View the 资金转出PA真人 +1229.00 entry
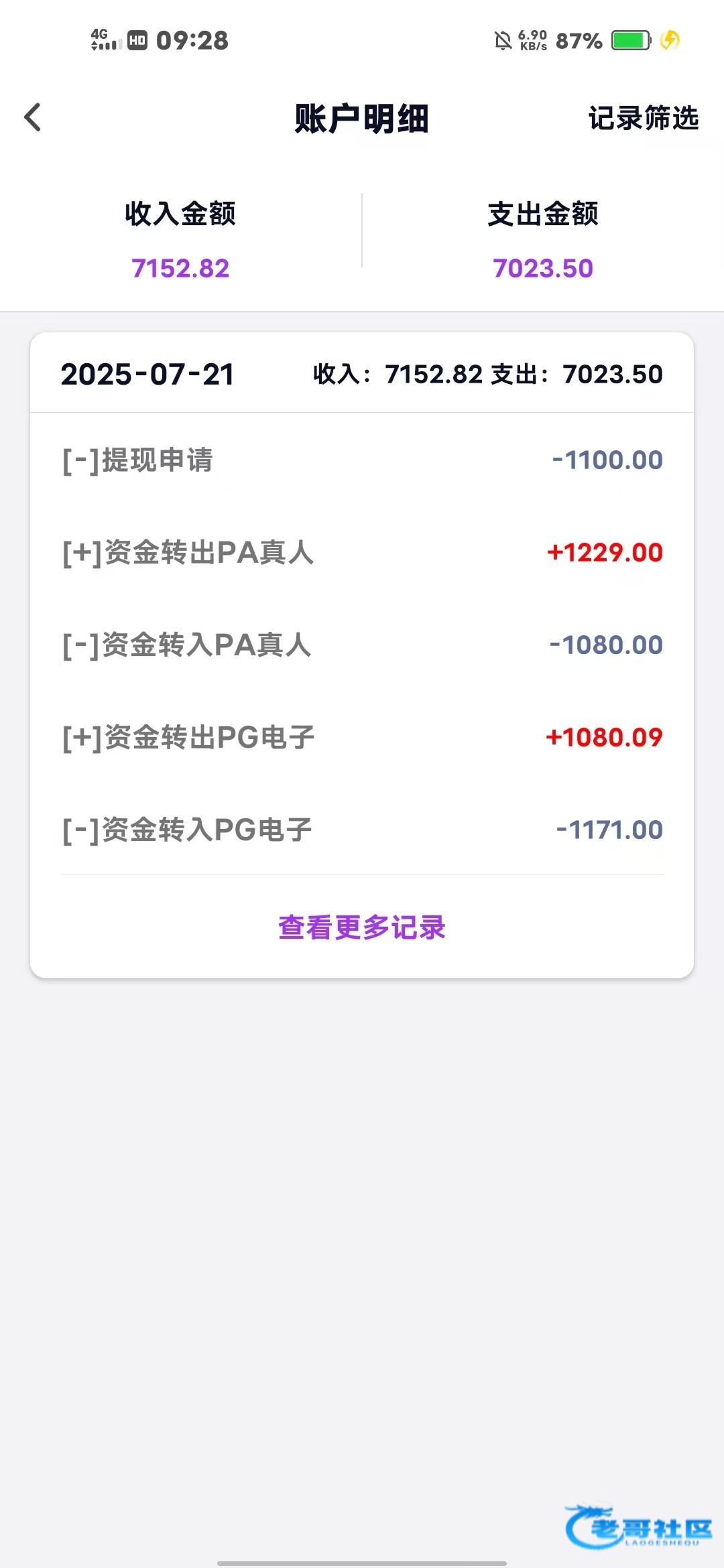Image resolution: width=724 pixels, height=1568 pixels. click(362, 553)
